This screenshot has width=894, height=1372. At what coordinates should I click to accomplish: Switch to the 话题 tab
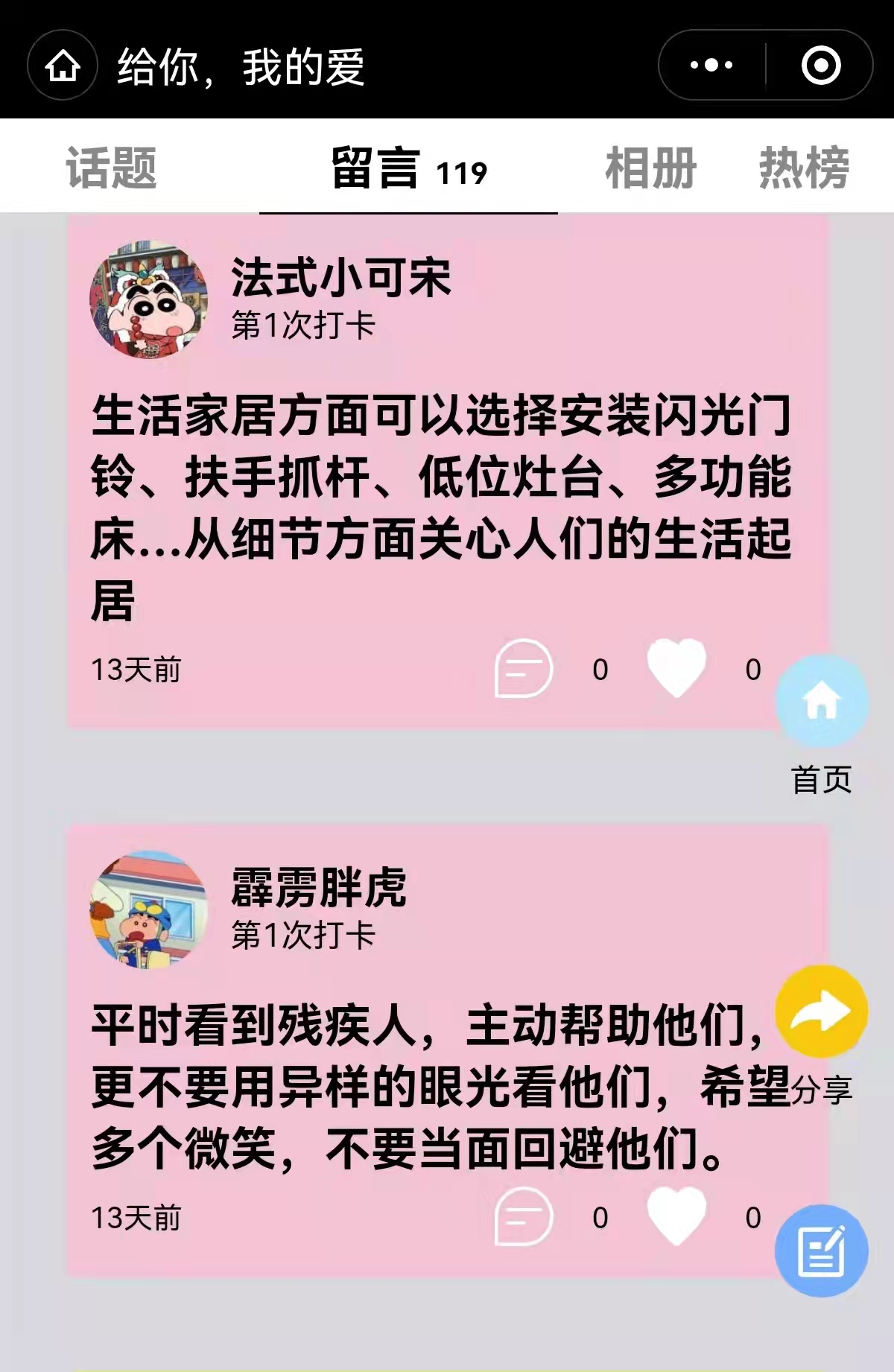tap(112, 168)
